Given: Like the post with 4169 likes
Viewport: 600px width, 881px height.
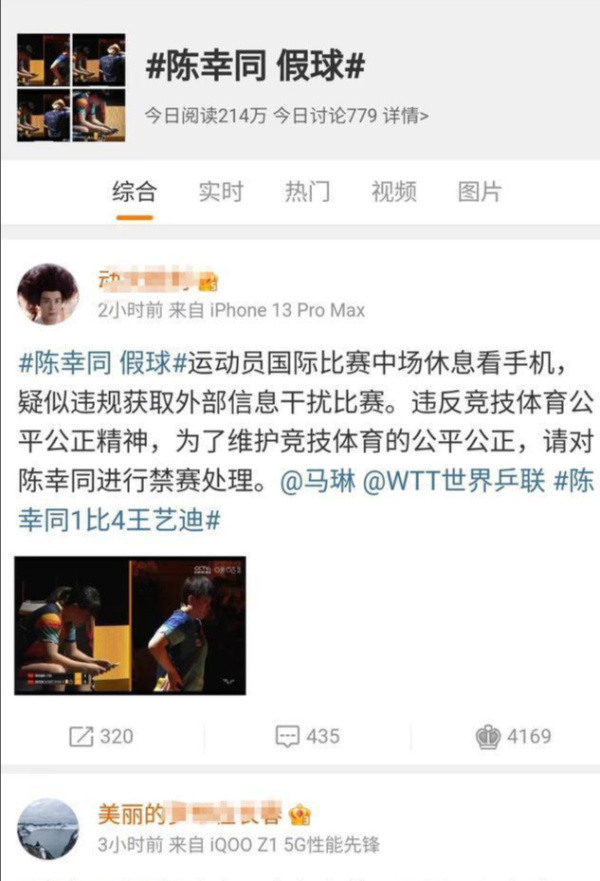Looking at the screenshot, I should click(513, 736).
